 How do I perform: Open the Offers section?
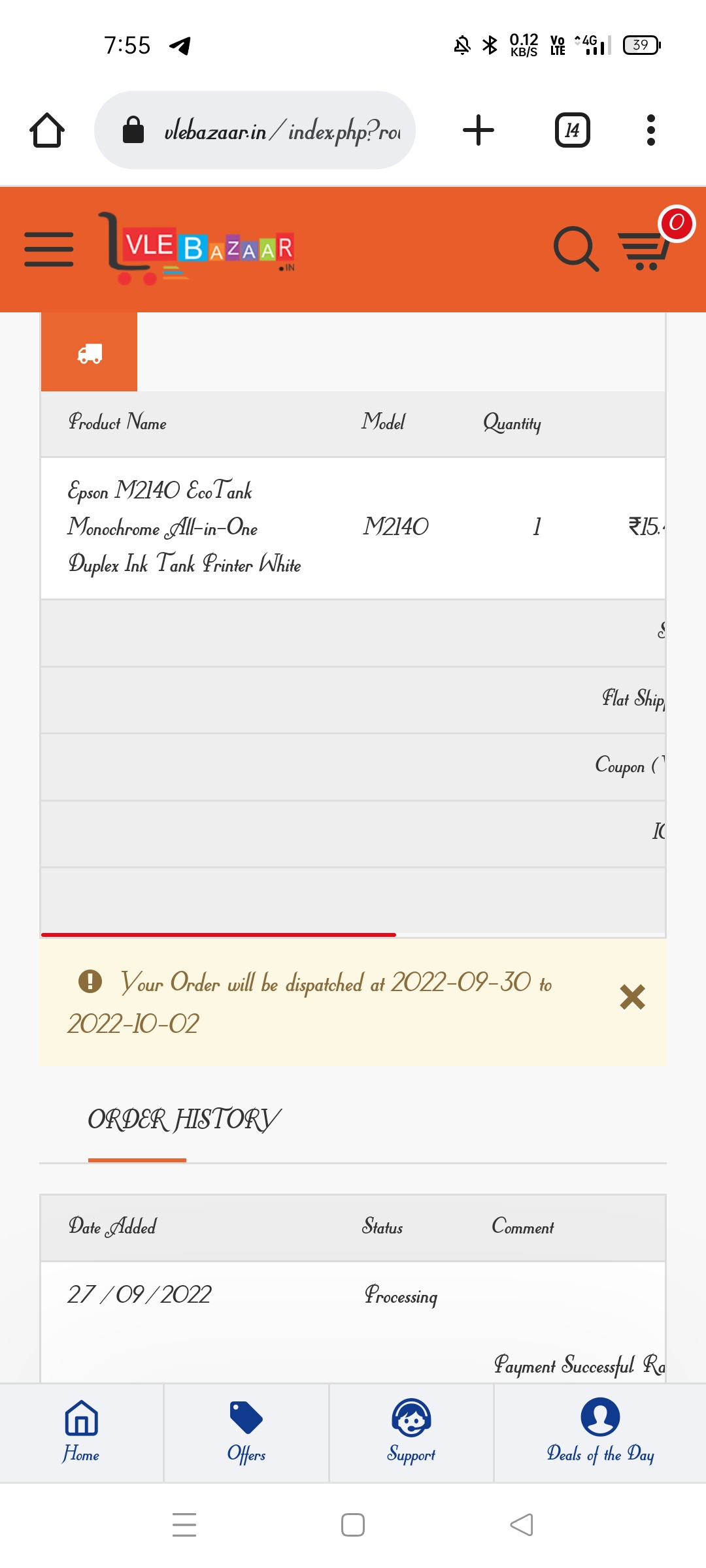246,1431
